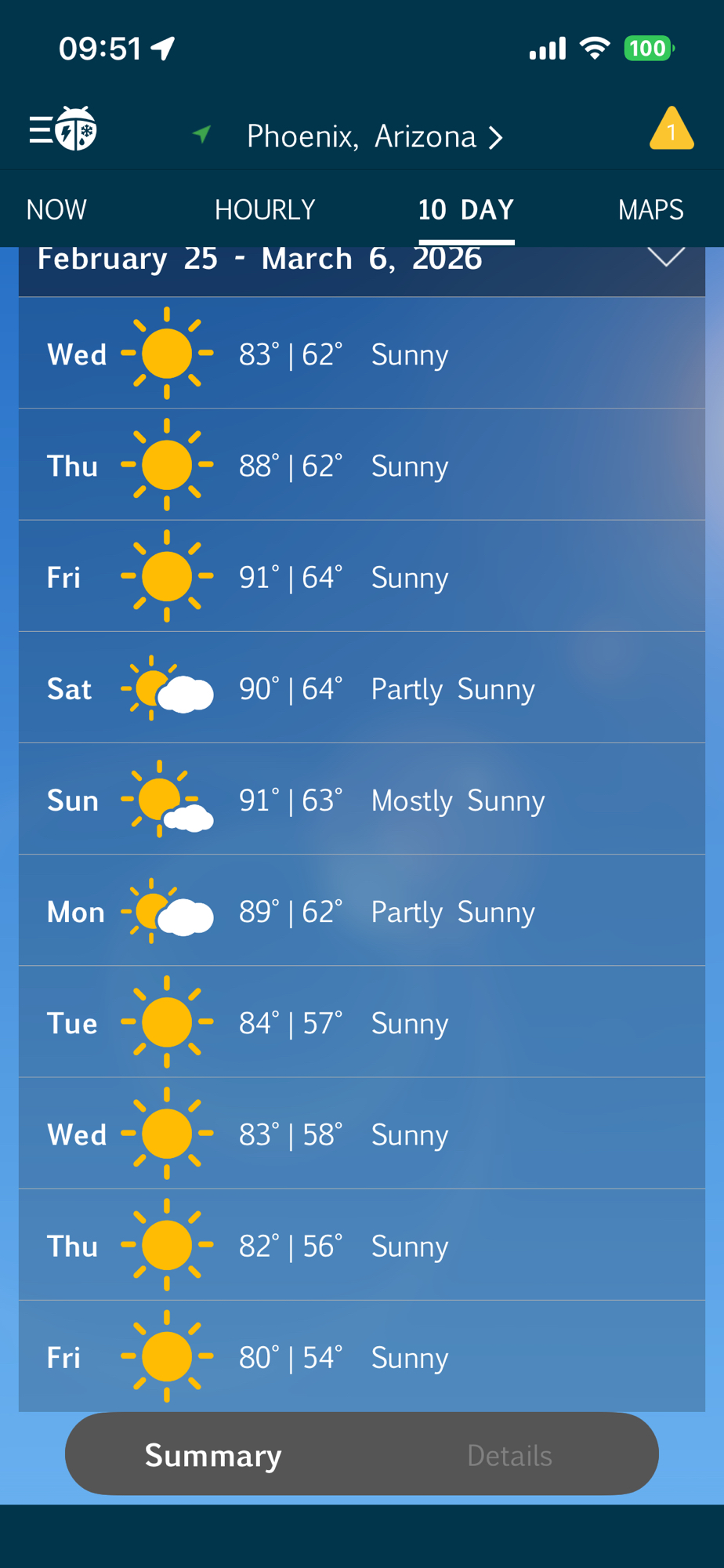This screenshot has width=724, height=1568.
Task: Collapse the February 25 - March 6 header
Action: click(x=666, y=259)
